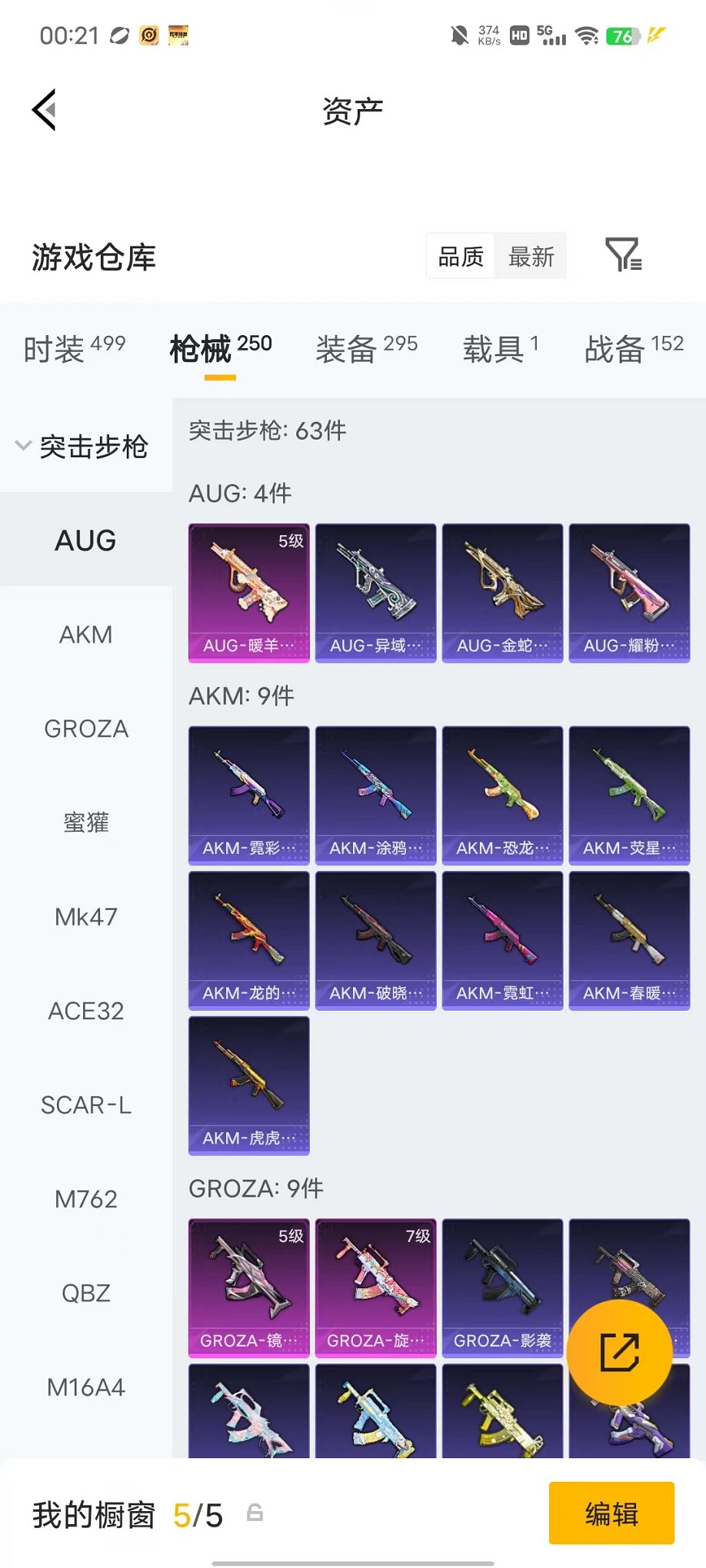The height and width of the screenshot is (1568, 706).
Task: Go back using the top-left arrow
Action: click(x=45, y=110)
